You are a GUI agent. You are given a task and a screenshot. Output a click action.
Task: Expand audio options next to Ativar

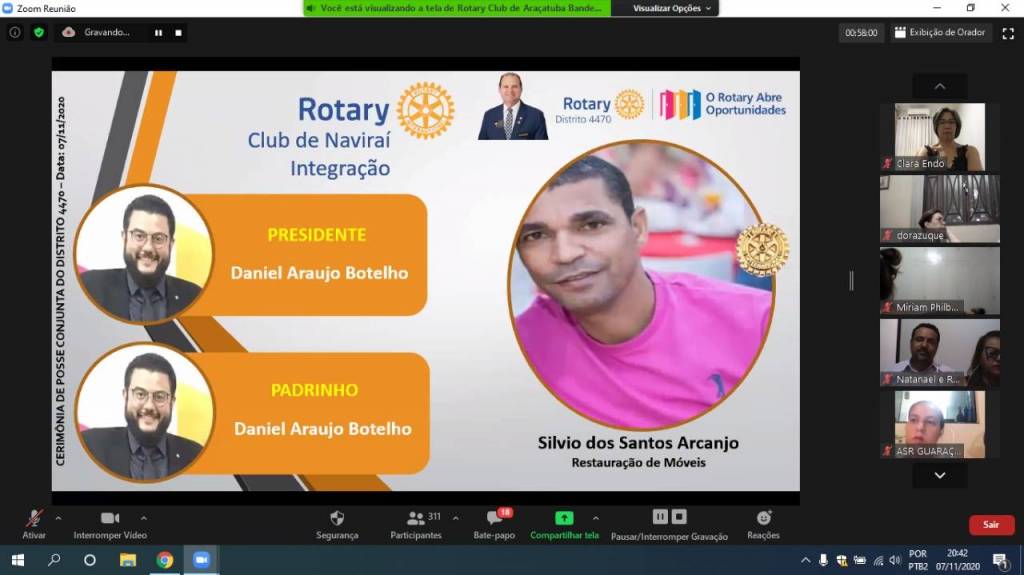click(x=58, y=518)
